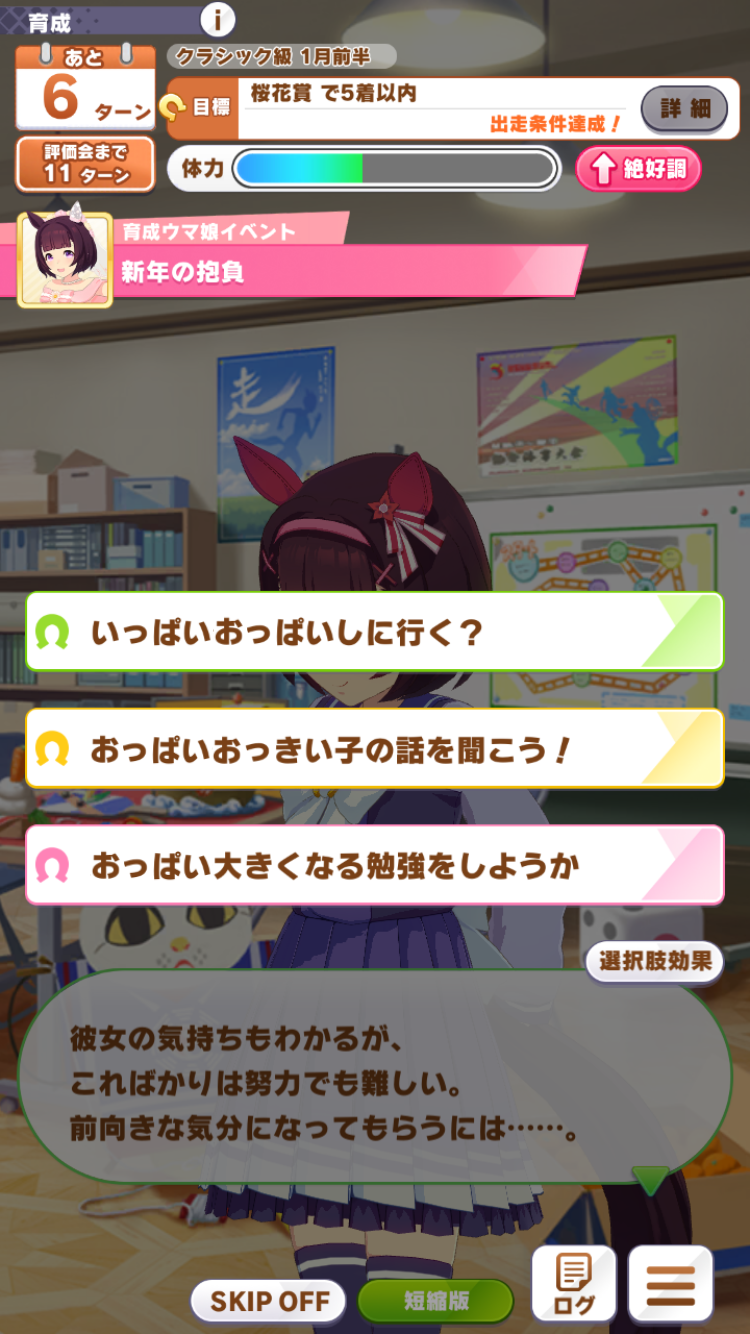Open the ログ conversation log

point(573,1286)
